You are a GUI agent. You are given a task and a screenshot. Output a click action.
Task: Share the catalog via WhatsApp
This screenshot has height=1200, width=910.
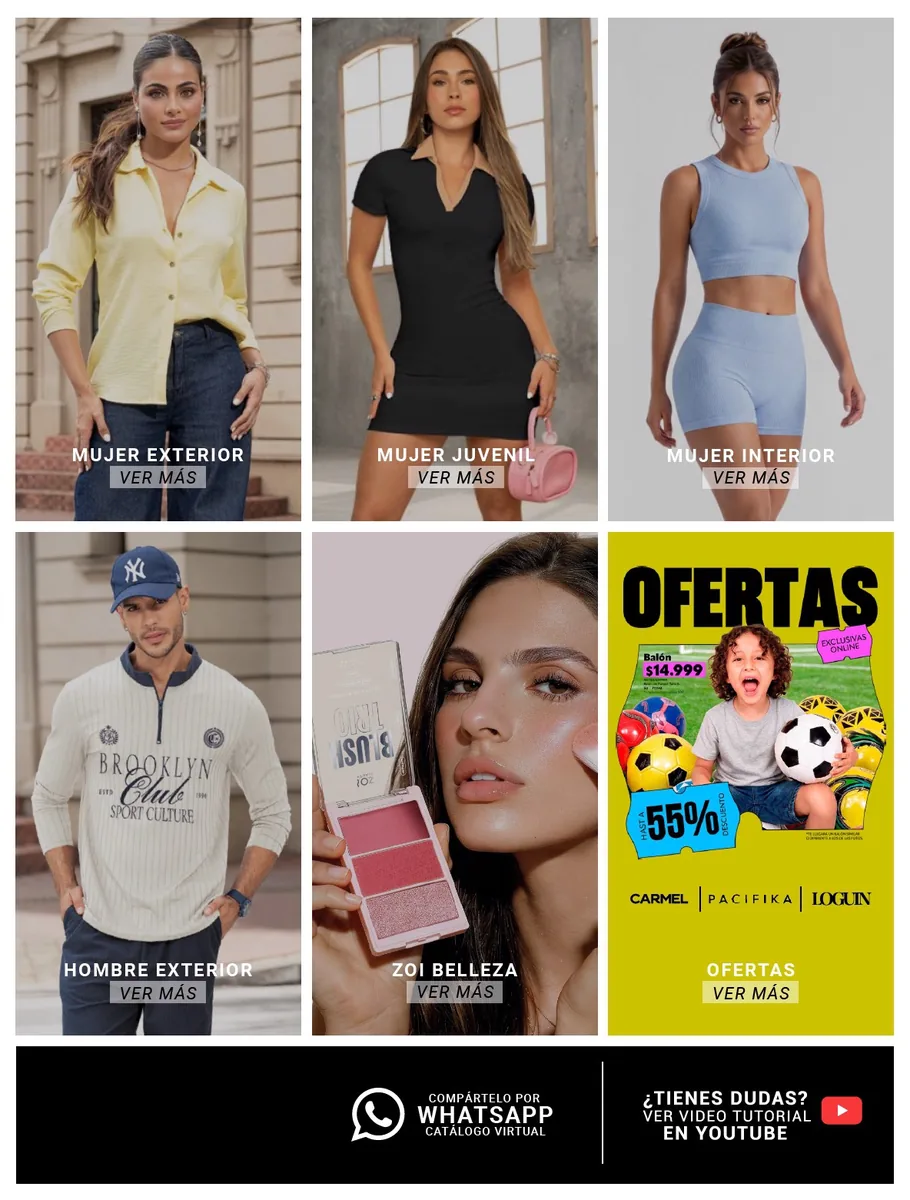click(452, 1114)
